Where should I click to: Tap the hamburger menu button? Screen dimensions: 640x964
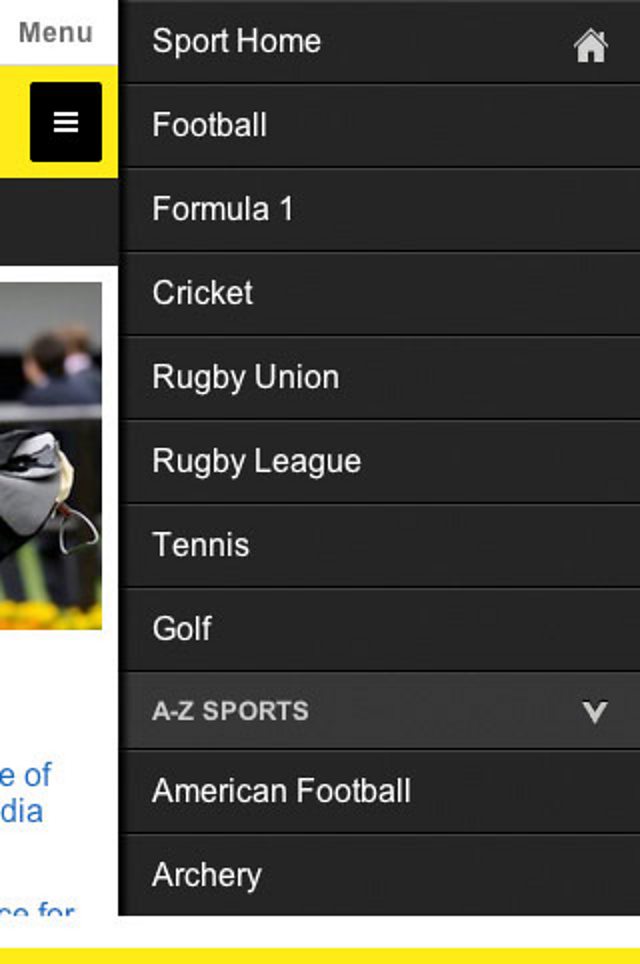pyautogui.click(x=66, y=122)
